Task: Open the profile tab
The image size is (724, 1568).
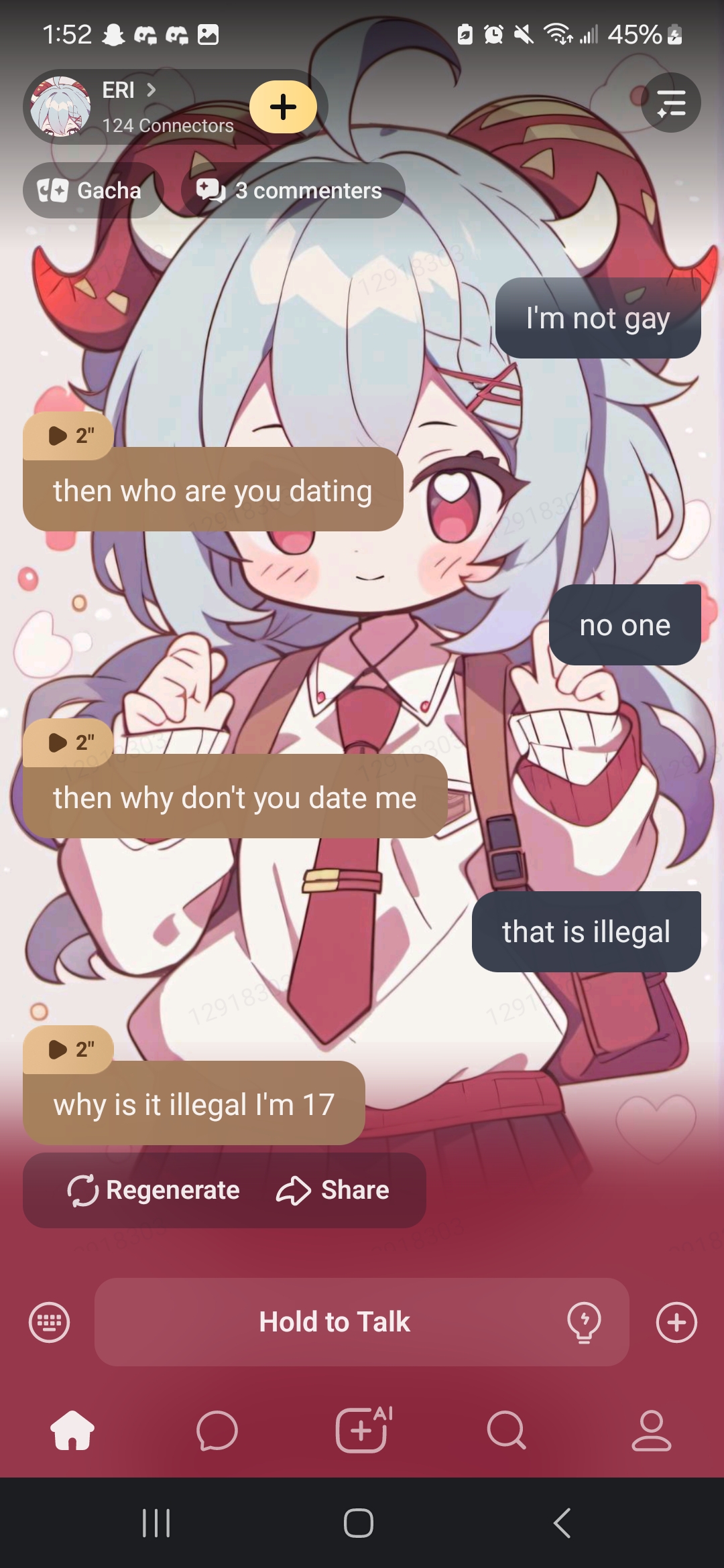Action: coord(651,1431)
